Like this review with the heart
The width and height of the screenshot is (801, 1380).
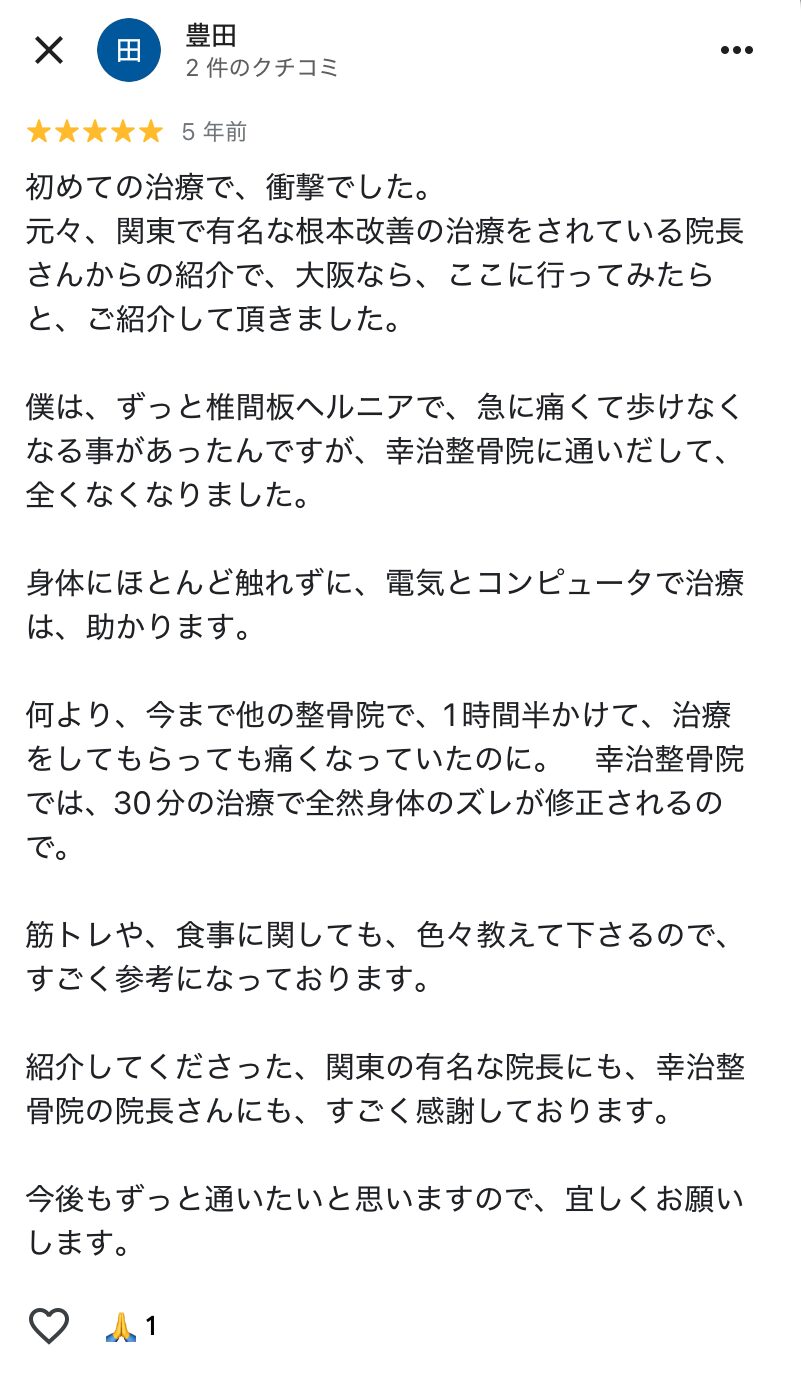click(48, 1326)
